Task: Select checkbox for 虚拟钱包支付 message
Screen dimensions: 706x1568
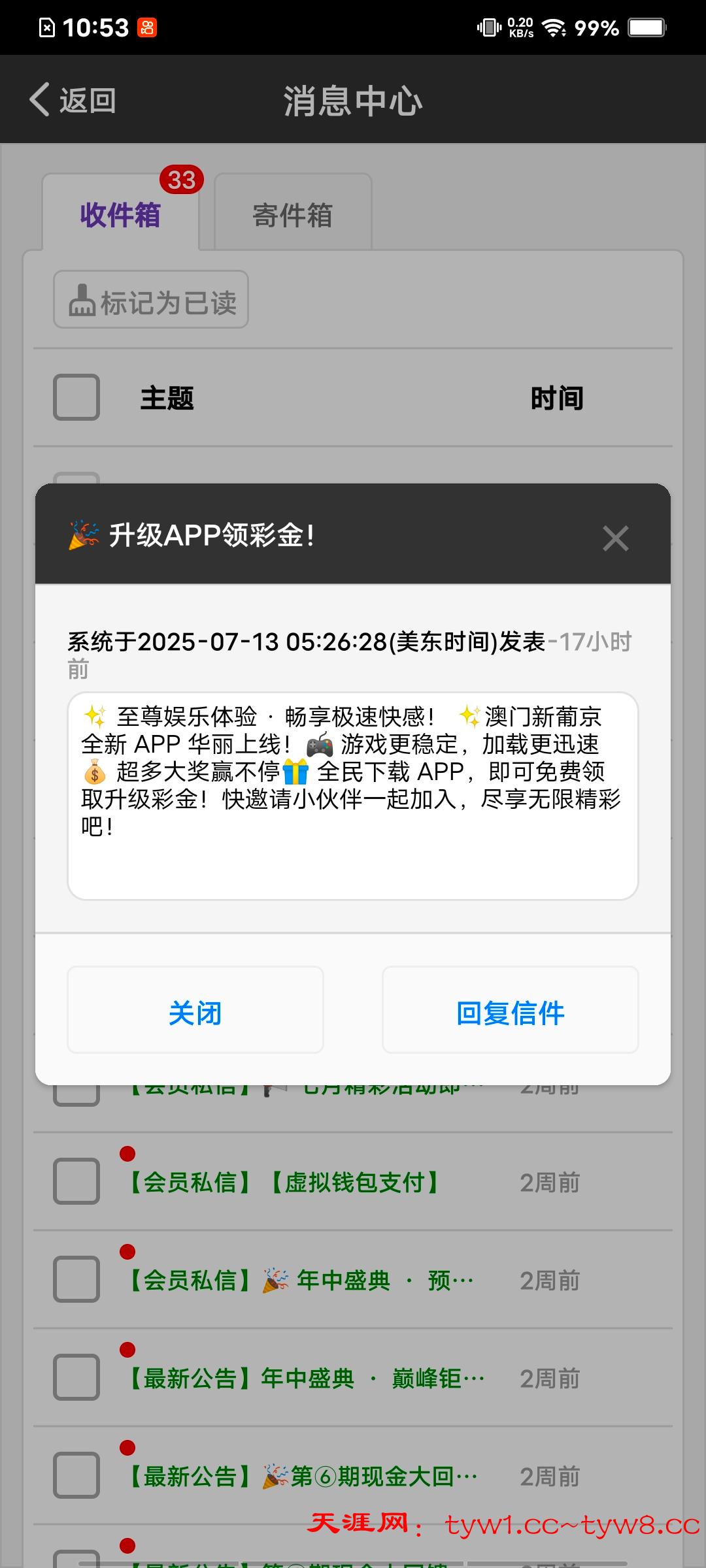Action: pos(76,1181)
